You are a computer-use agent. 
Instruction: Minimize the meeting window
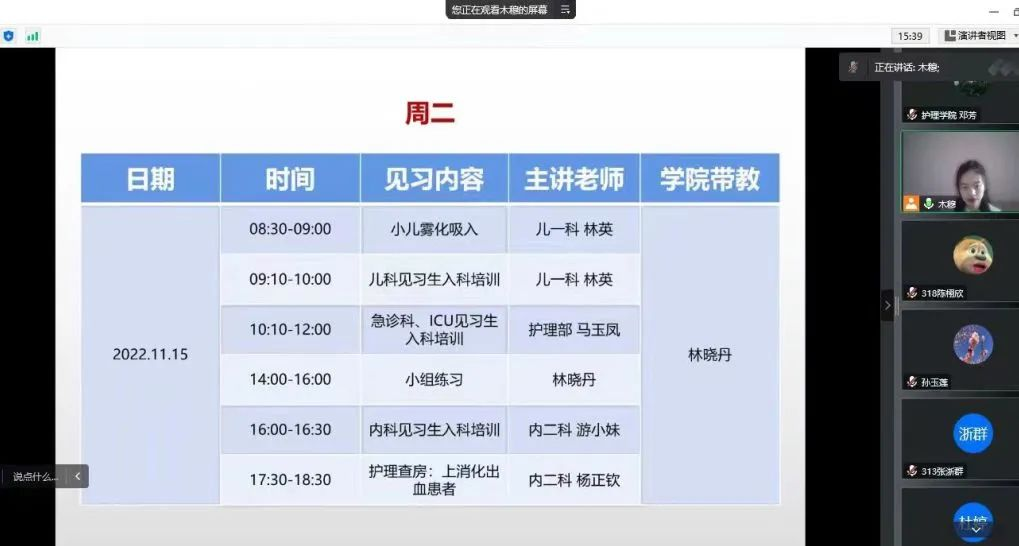pyautogui.click(x=994, y=12)
